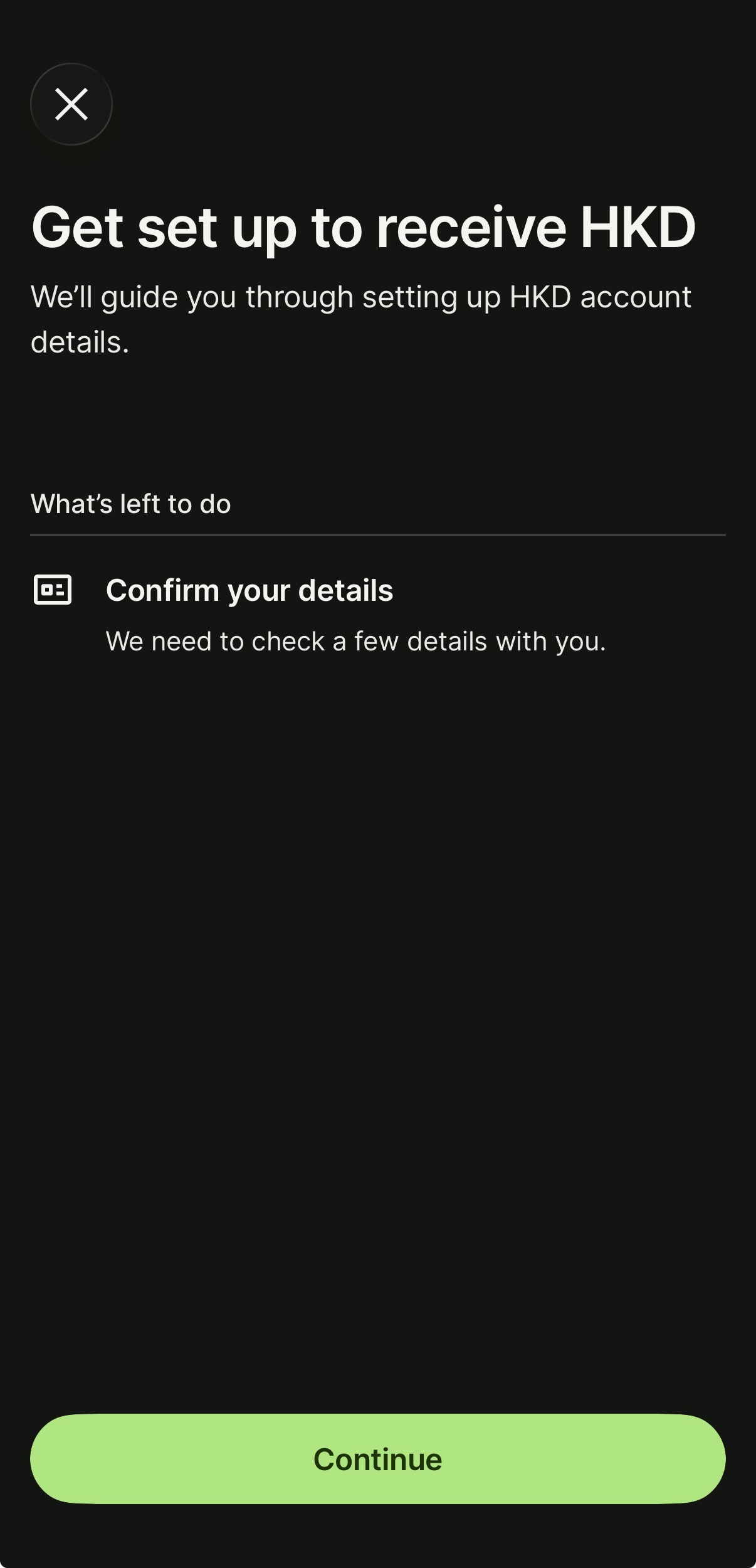The height and width of the screenshot is (1568, 756).
Task: Close the HKD setup screen
Action: coord(71,104)
